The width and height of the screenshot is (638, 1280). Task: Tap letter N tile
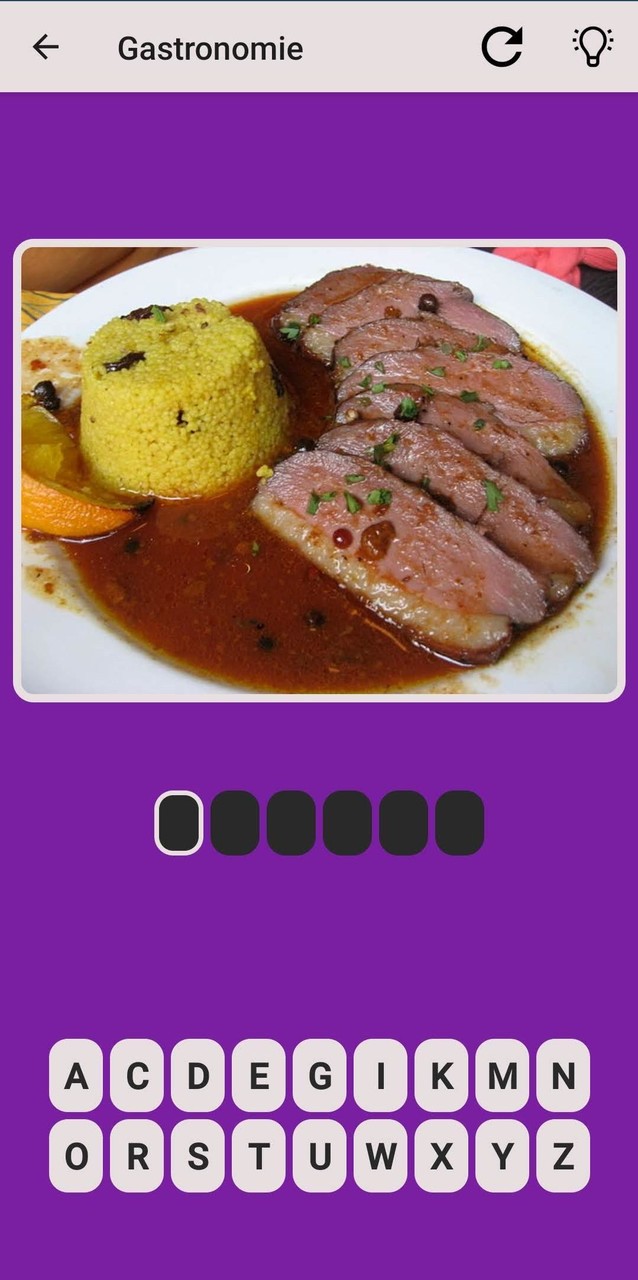563,1076
